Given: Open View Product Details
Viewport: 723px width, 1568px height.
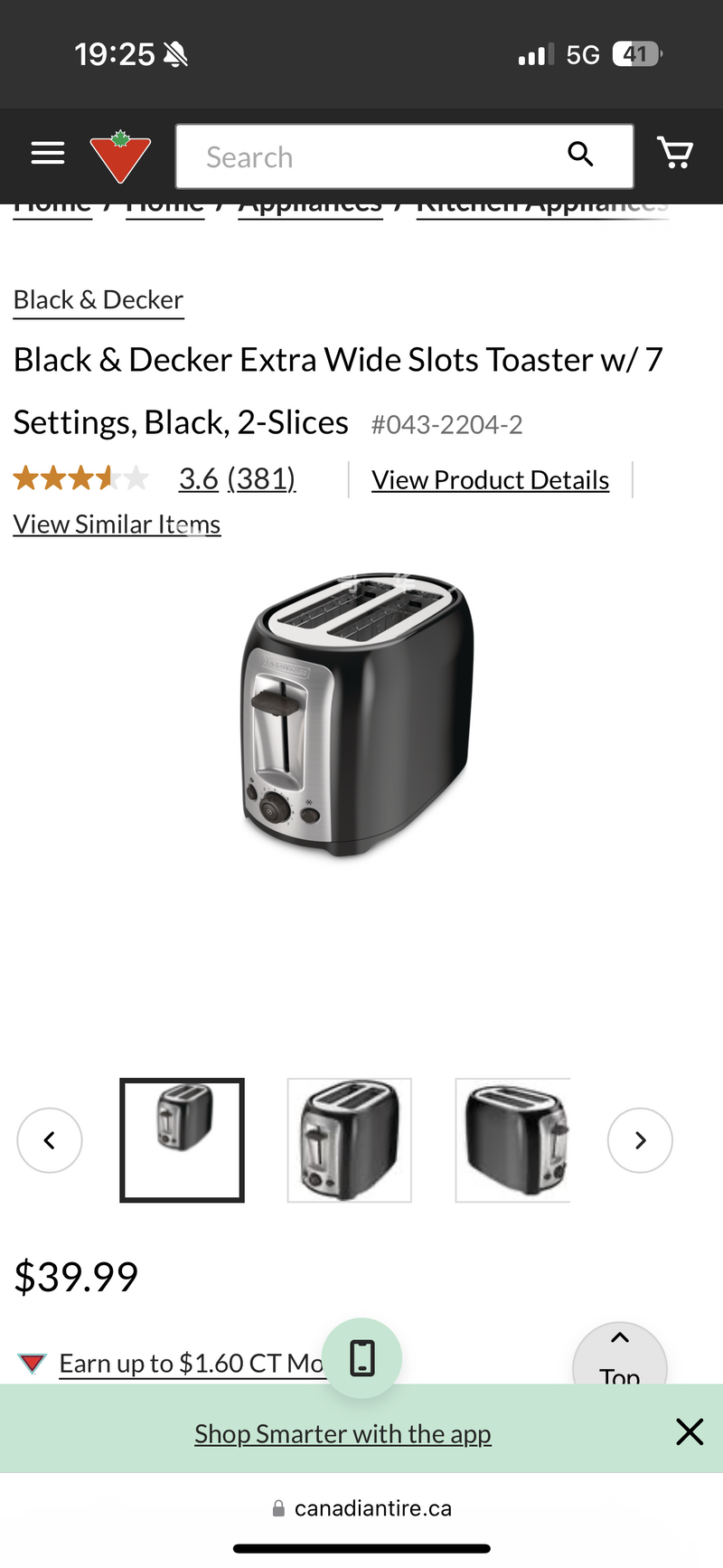Looking at the screenshot, I should click(x=490, y=480).
